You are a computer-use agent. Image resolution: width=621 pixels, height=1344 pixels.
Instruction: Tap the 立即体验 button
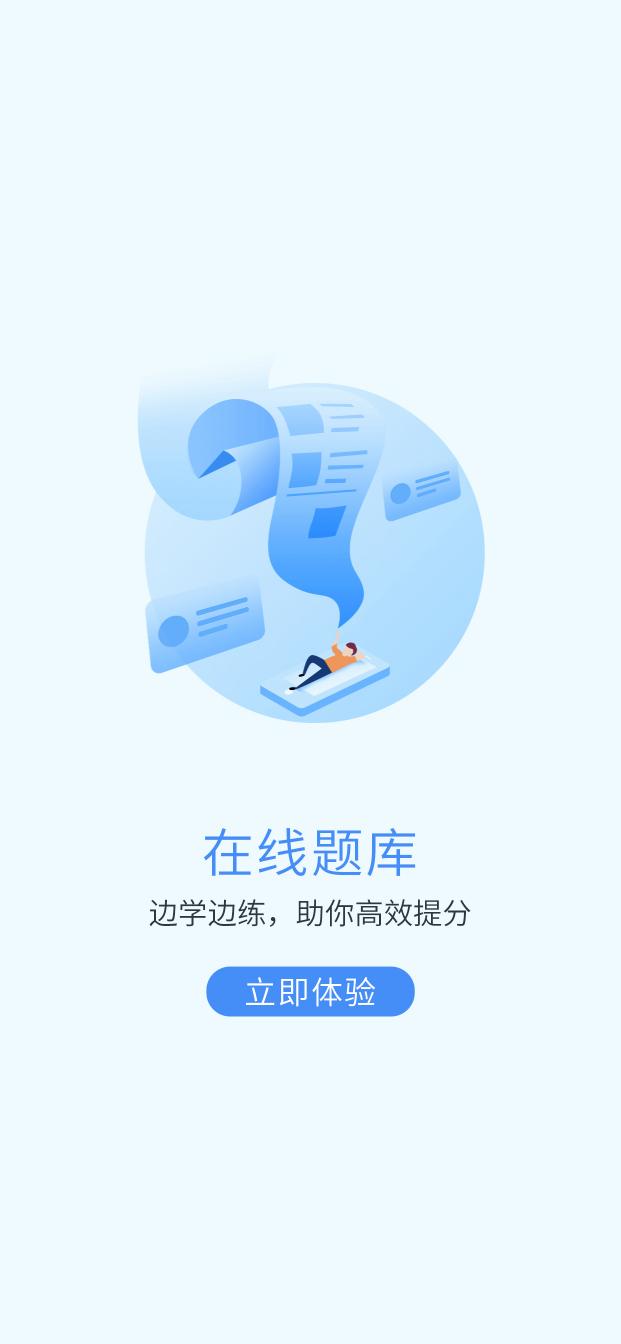310,992
